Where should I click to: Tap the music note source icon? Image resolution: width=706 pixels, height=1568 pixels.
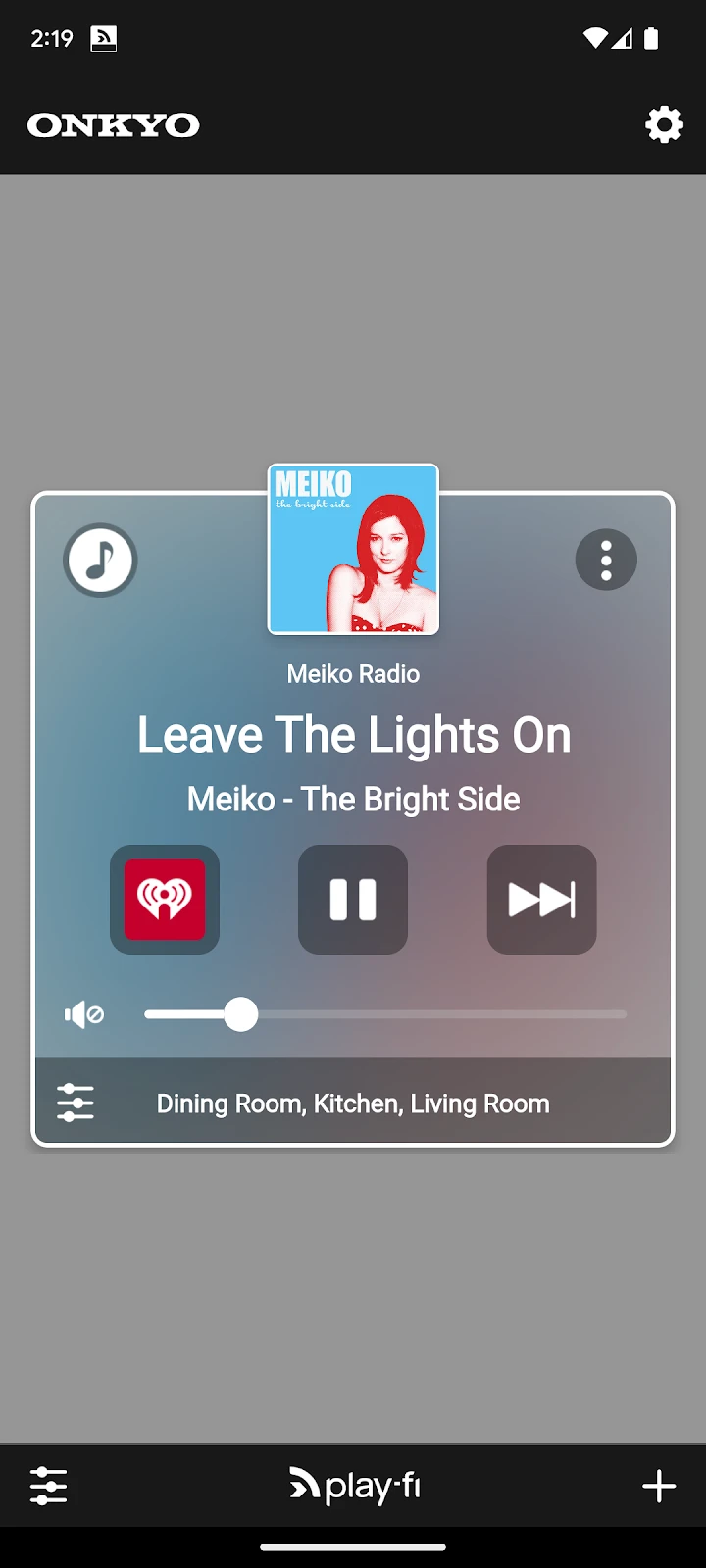pyautogui.click(x=99, y=560)
